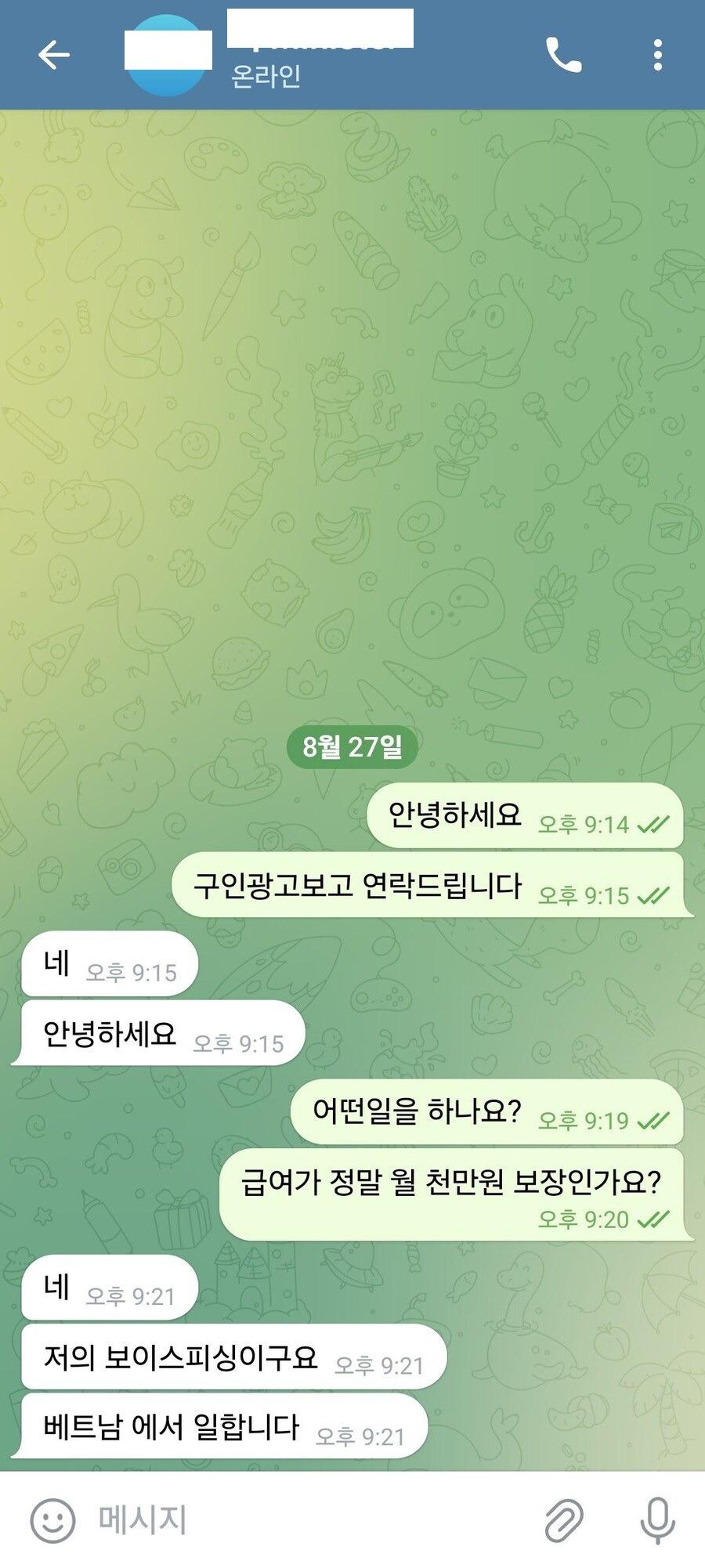Open the emoji picker
The height and width of the screenshot is (1568, 705).
tap(52, 1520)
